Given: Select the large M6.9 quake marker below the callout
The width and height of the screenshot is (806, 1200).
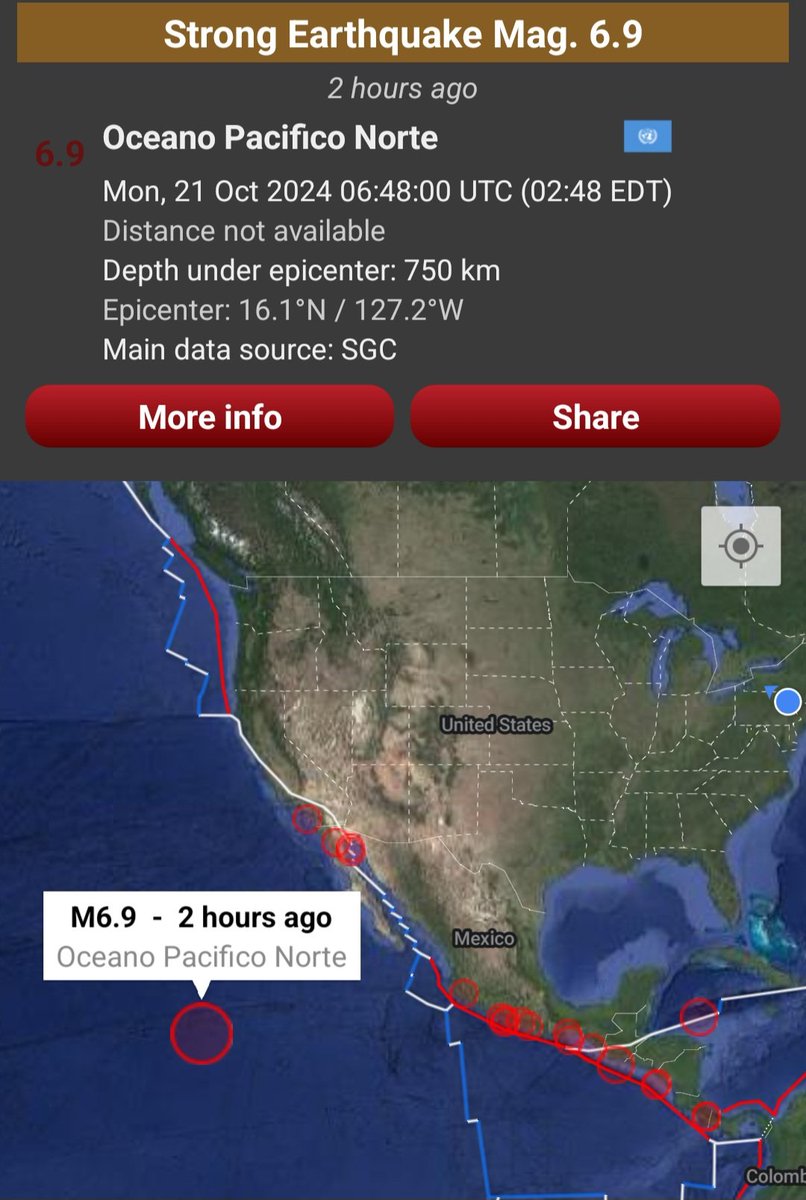Looking at the screenshot, I should click(x=201, y=1033).
